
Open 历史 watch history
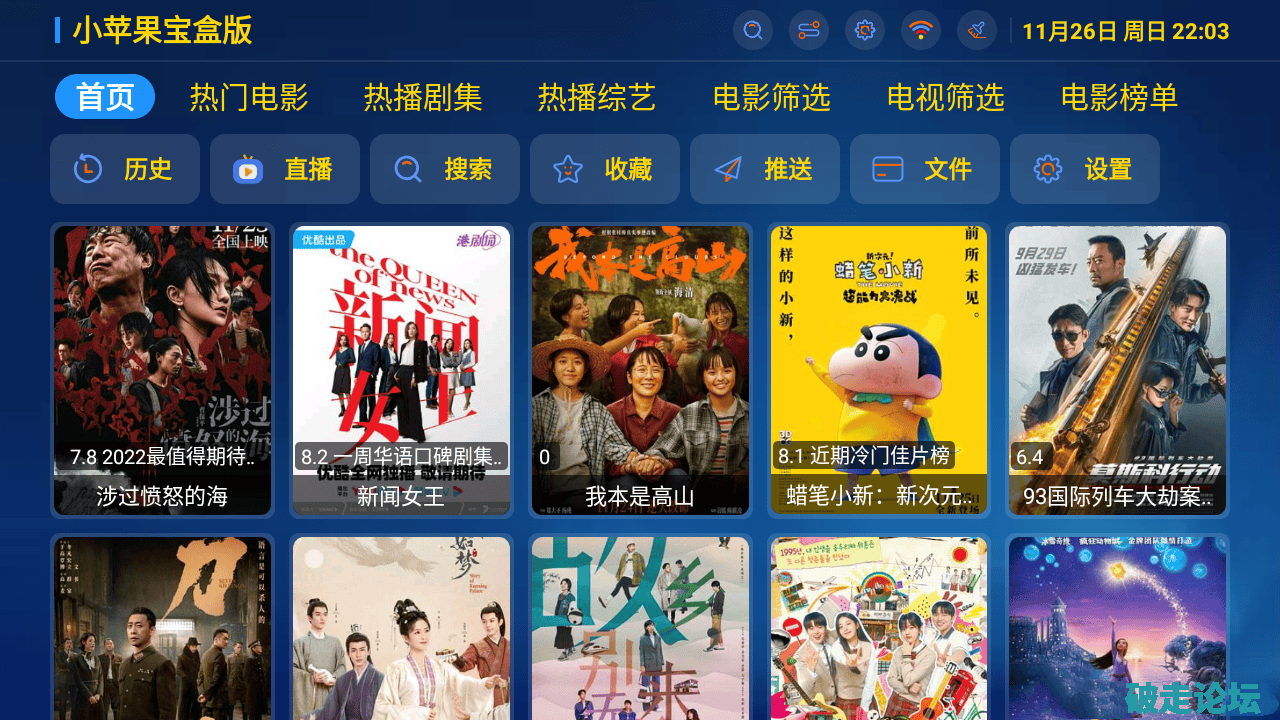(x=125, y=169)
